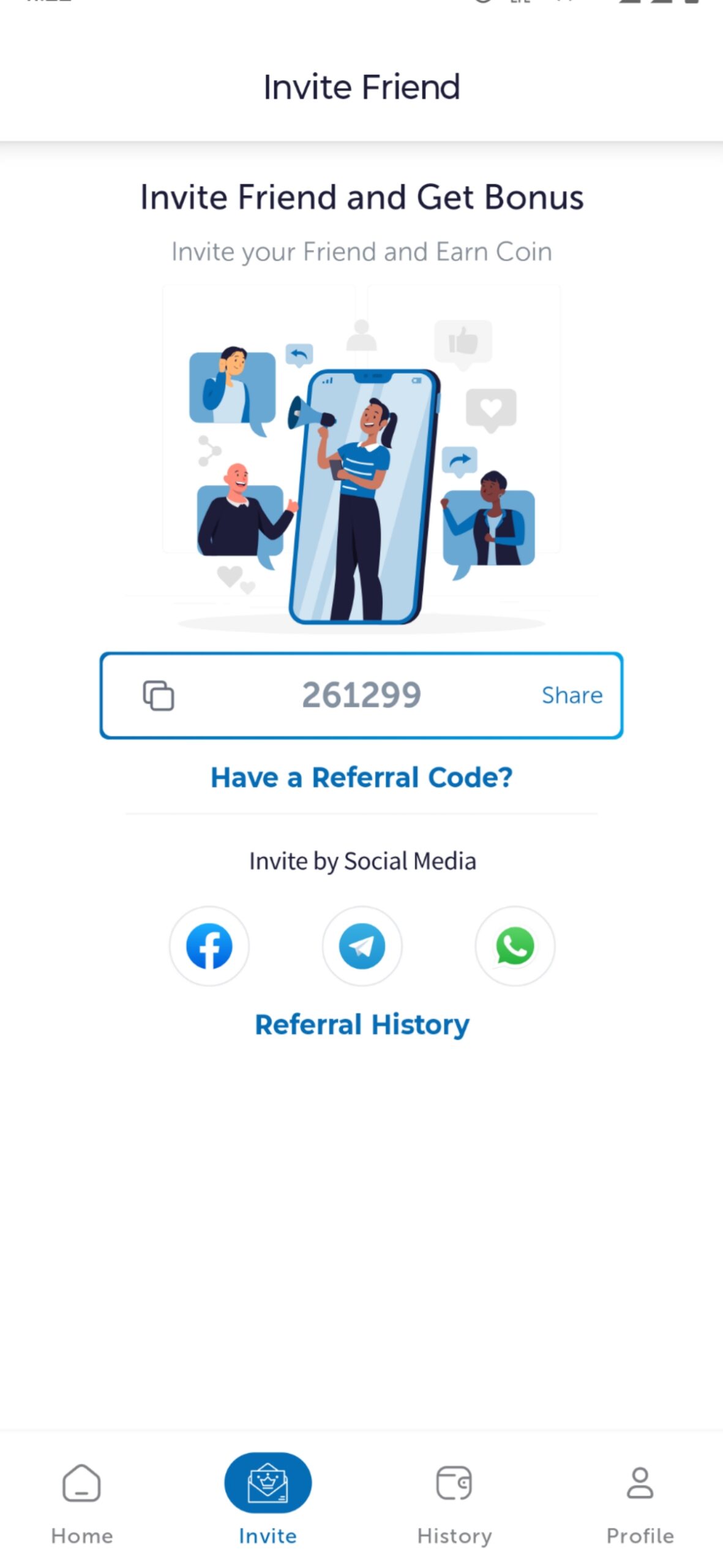Open Have a Referral Code link
The height and width of the screenshot is (1568, 723).
(361, 777)
